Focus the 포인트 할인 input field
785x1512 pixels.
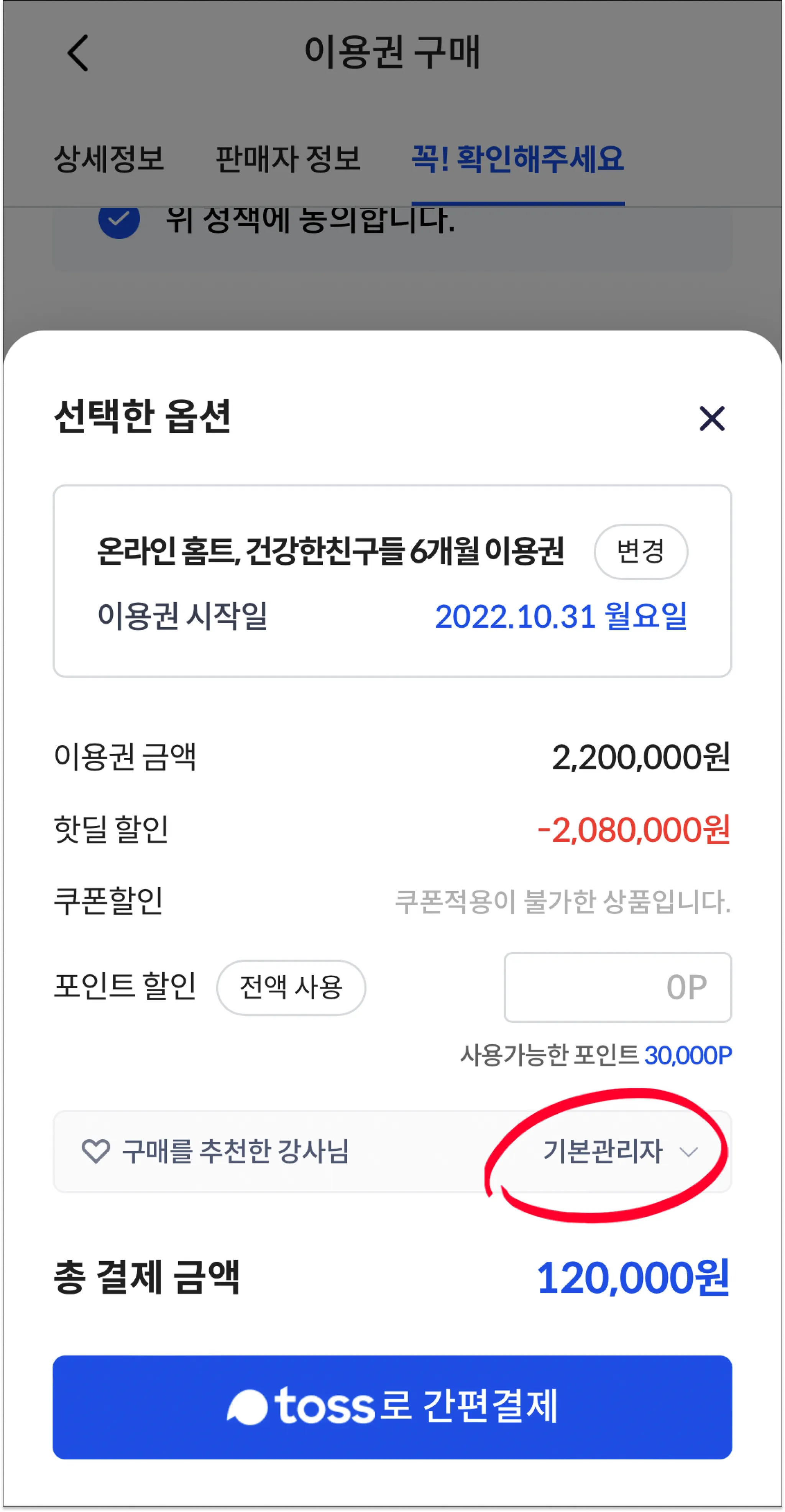tap(617, 987)
